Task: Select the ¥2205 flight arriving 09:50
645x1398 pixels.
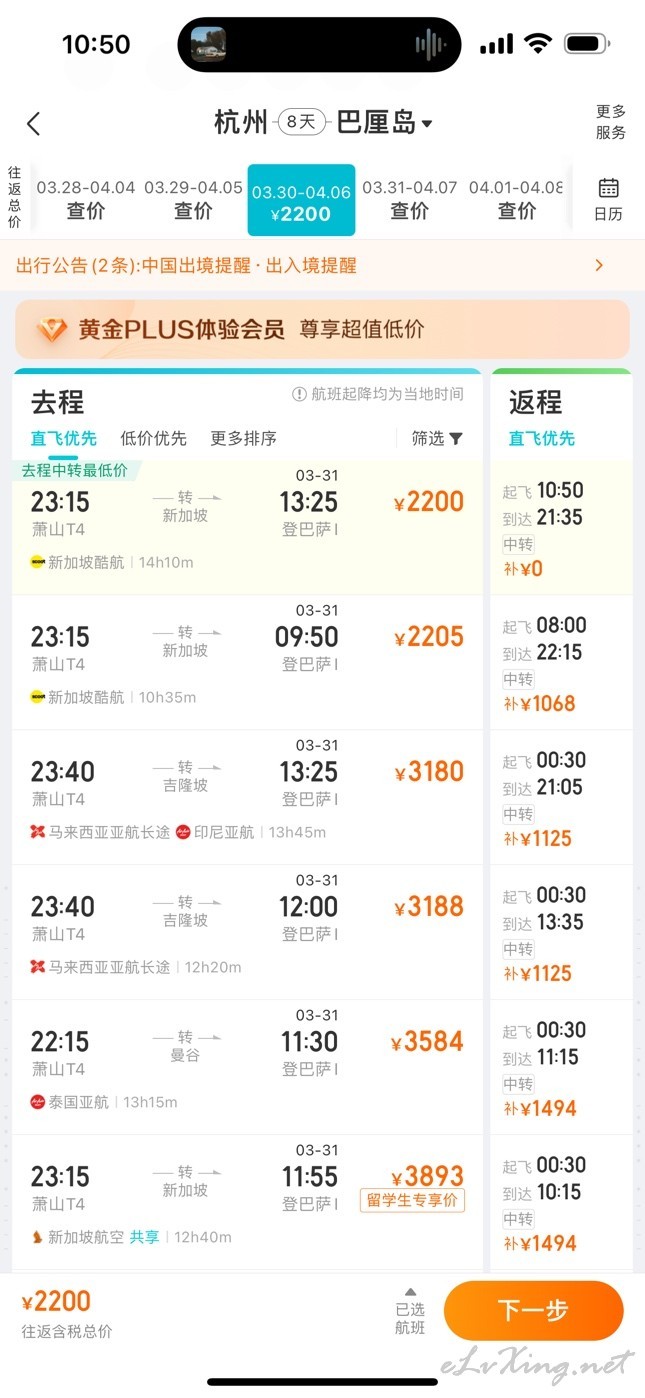Action: pos(247,662)
